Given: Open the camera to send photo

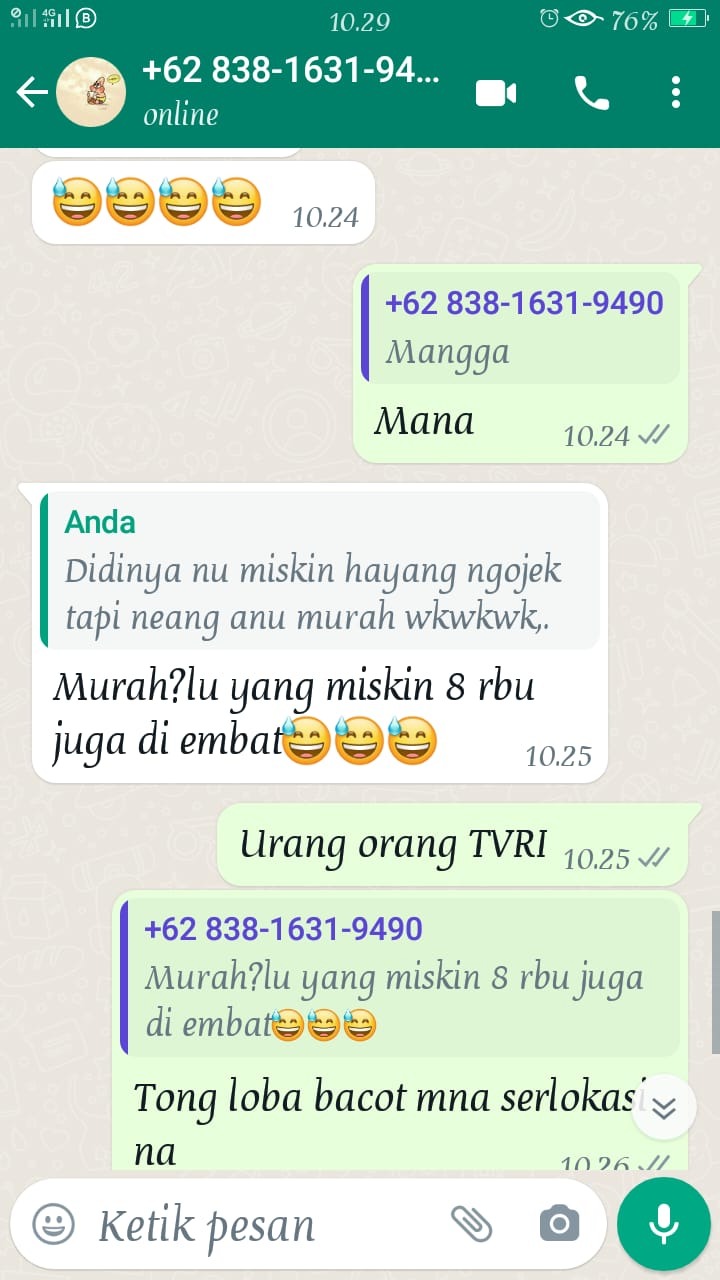Looking at the screenshot, I should (x=559, y=1223).
